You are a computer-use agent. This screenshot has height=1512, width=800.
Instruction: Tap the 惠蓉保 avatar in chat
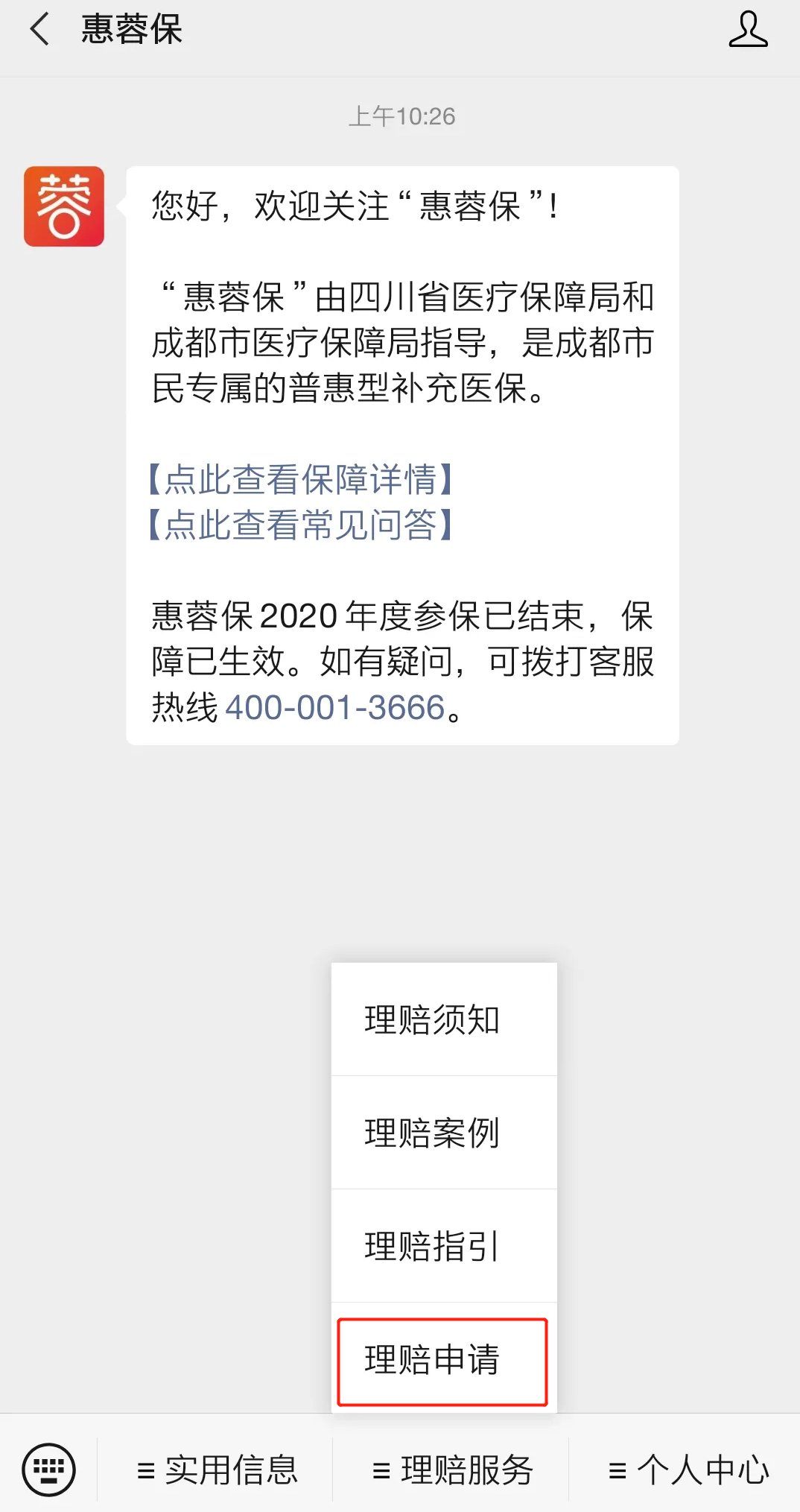click(64, 206)
